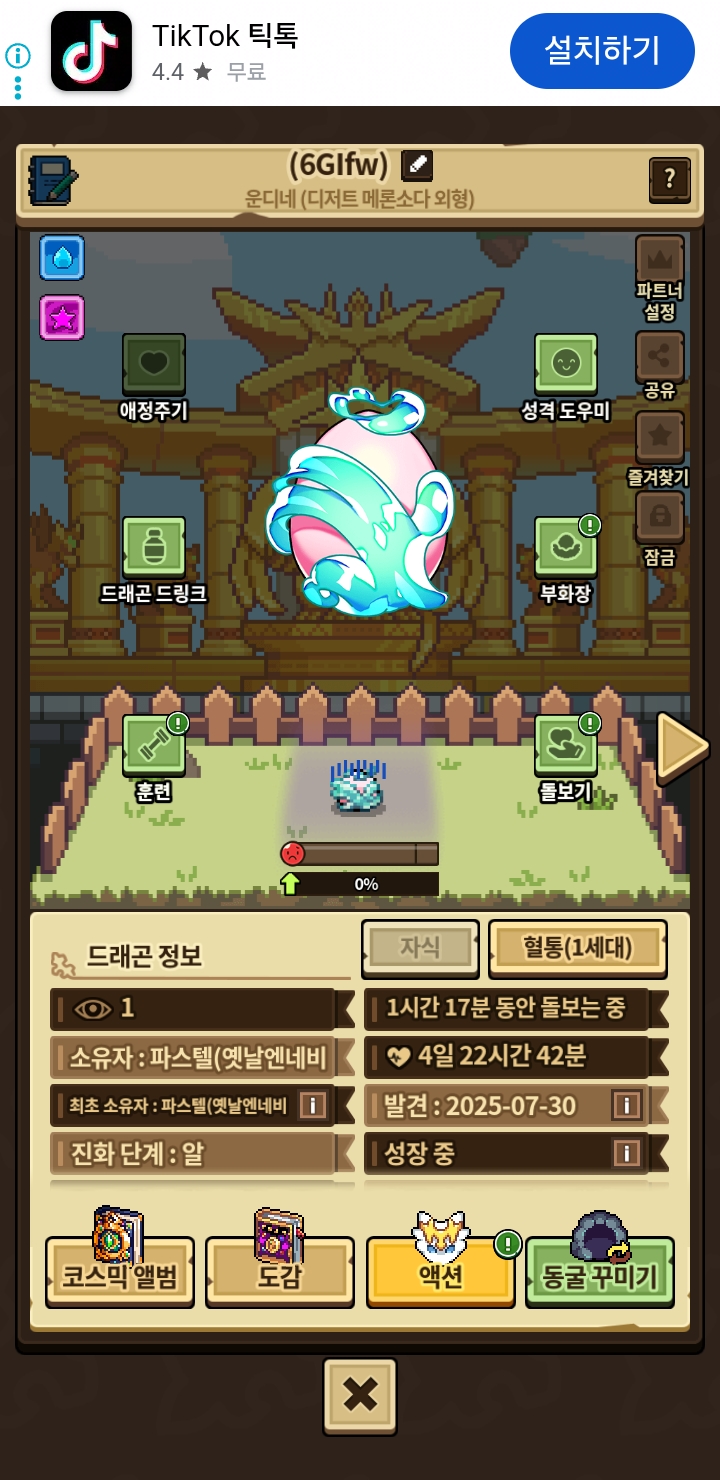Open the 도감 encyclopedia
Screen dimensions: 720x1480
(280, 1271)
